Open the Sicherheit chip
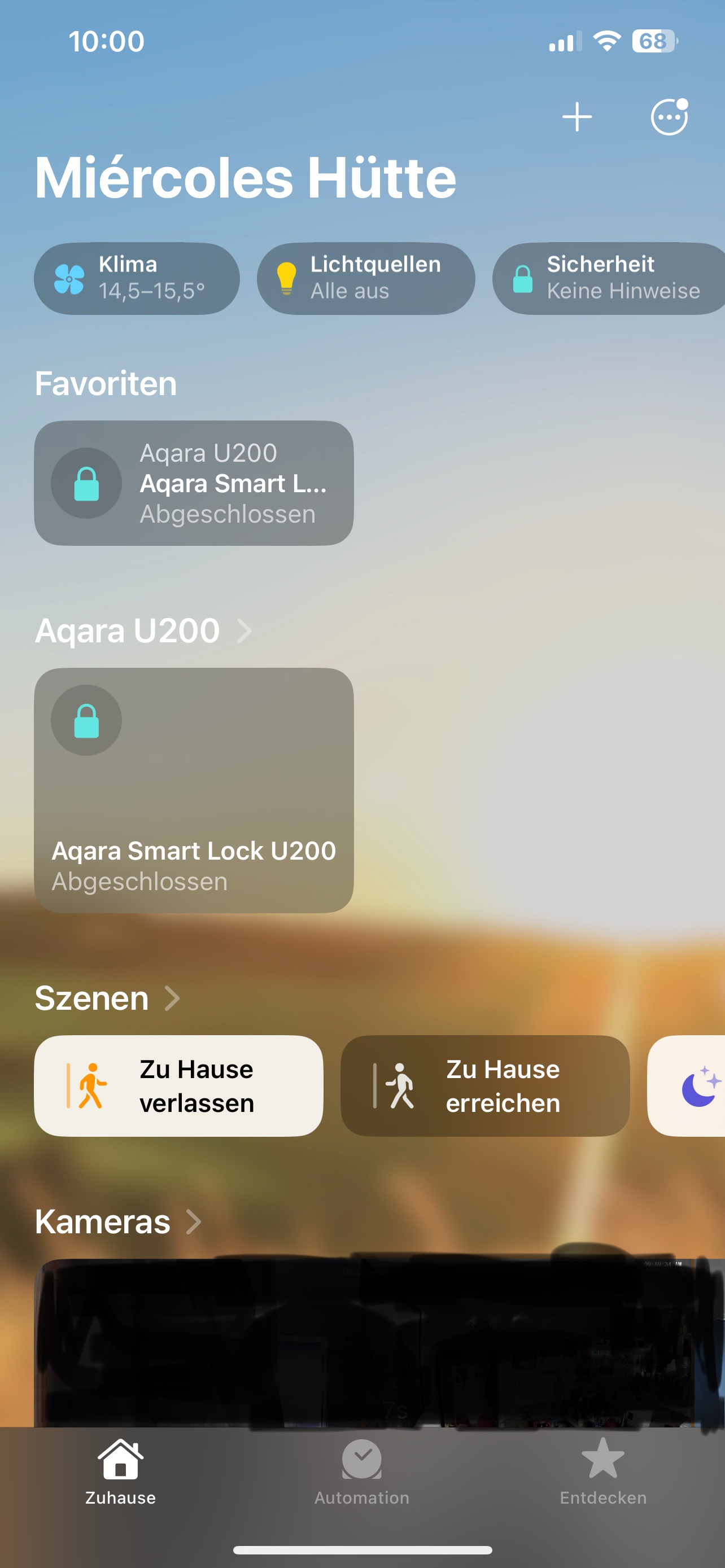This screenshot has height=1568, width=725. coord(609,278)
